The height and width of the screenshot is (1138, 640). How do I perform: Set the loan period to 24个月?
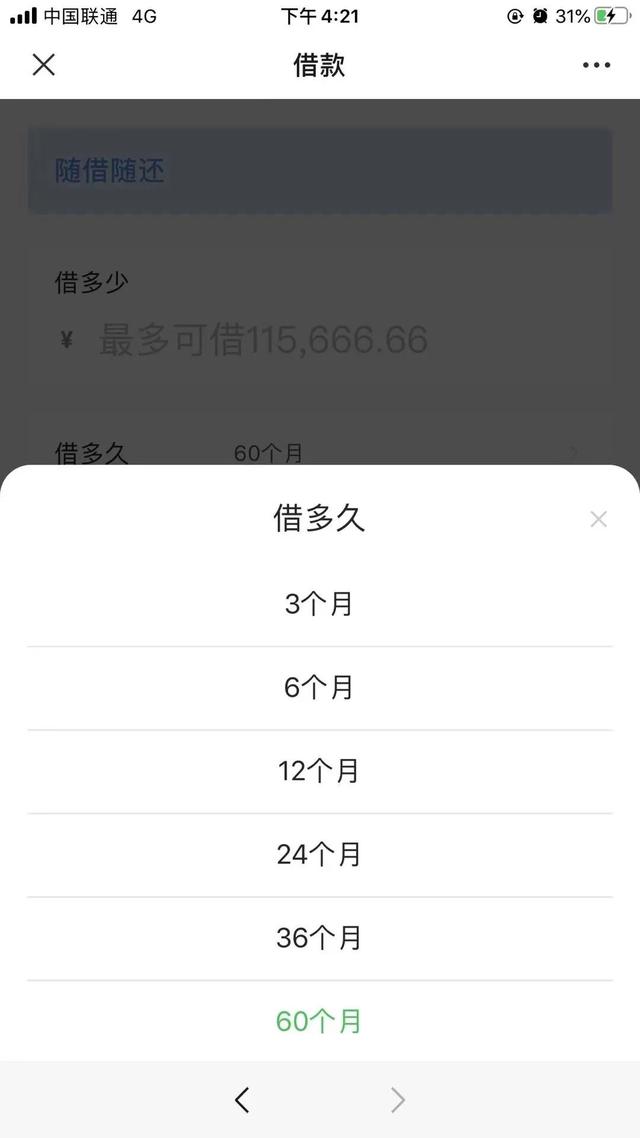[x=319, y=854]
